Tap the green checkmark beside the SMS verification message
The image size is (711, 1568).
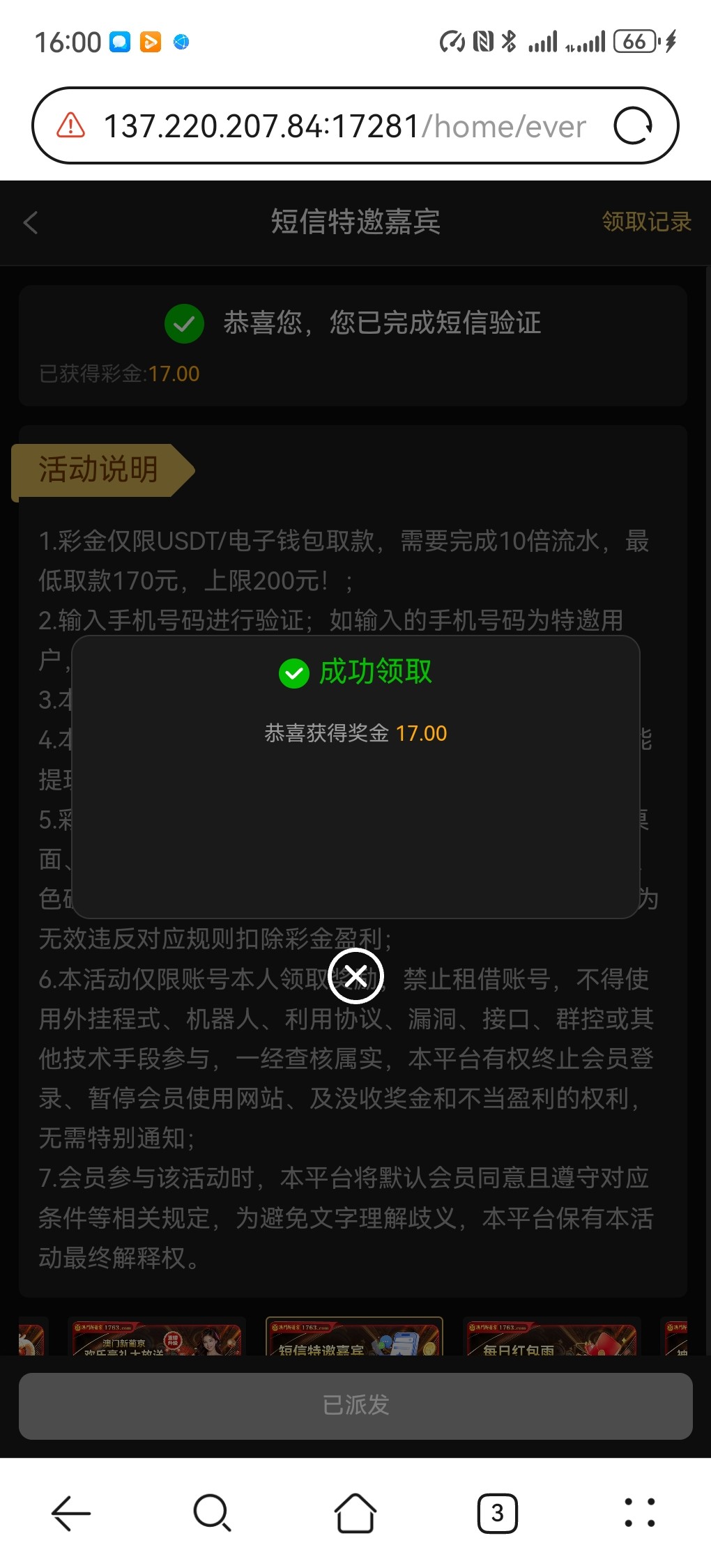tap(183, 323)
